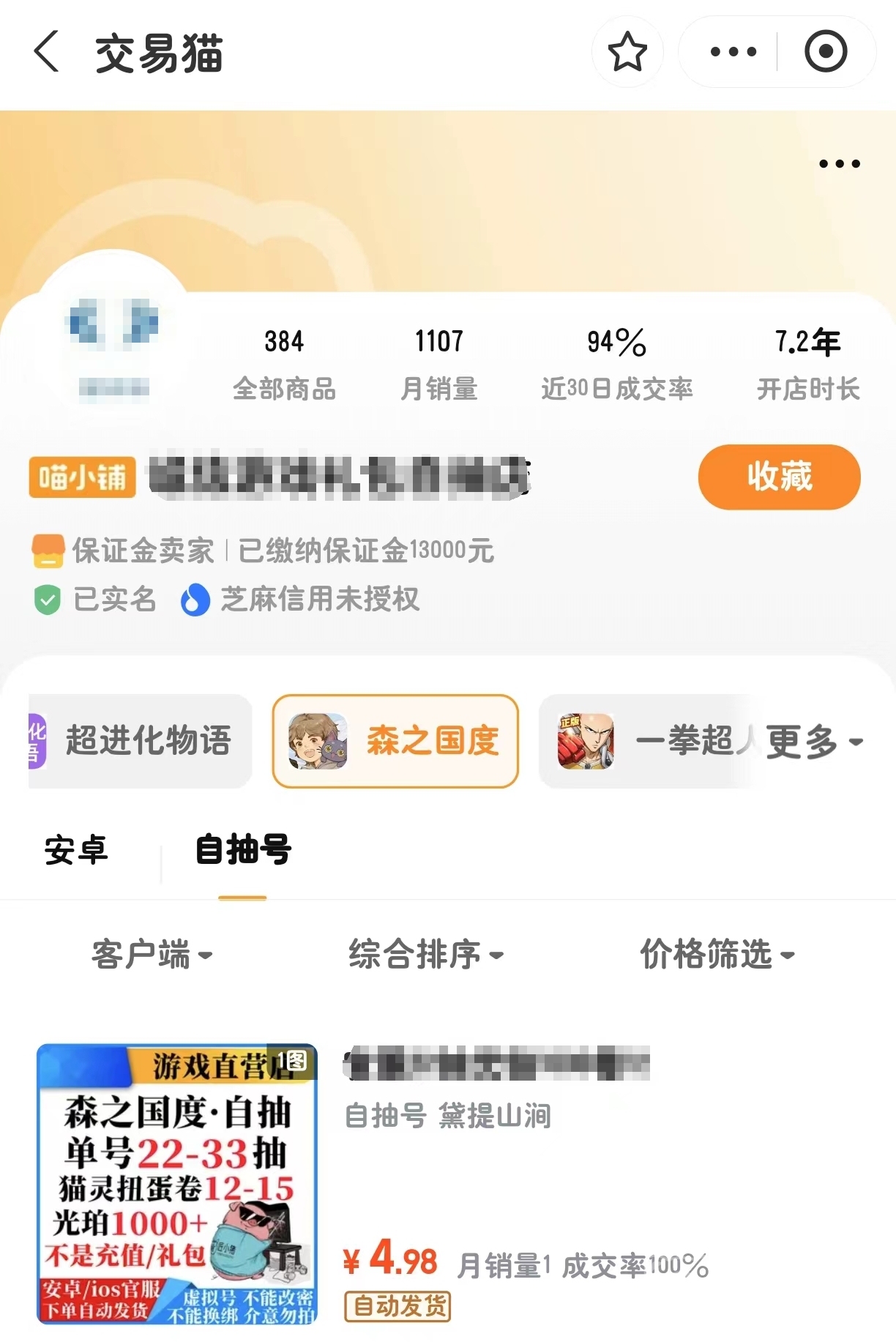The height and width of the screenshot is (1342, 896).
Task: Open the 客户端 filter dropdown
Action: pos(152,955)
